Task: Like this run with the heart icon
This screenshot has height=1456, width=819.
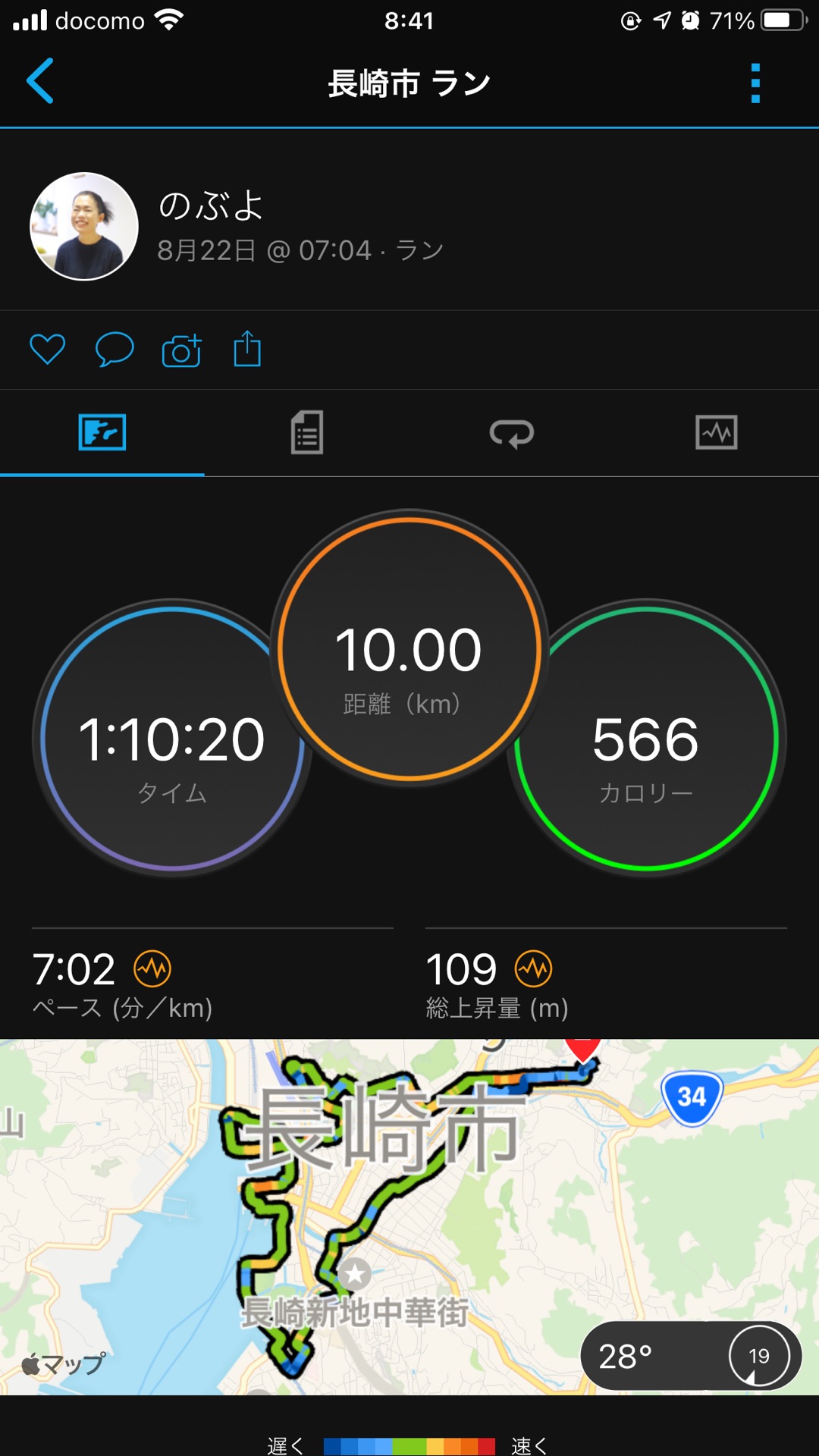Action: tap(47, 350)
